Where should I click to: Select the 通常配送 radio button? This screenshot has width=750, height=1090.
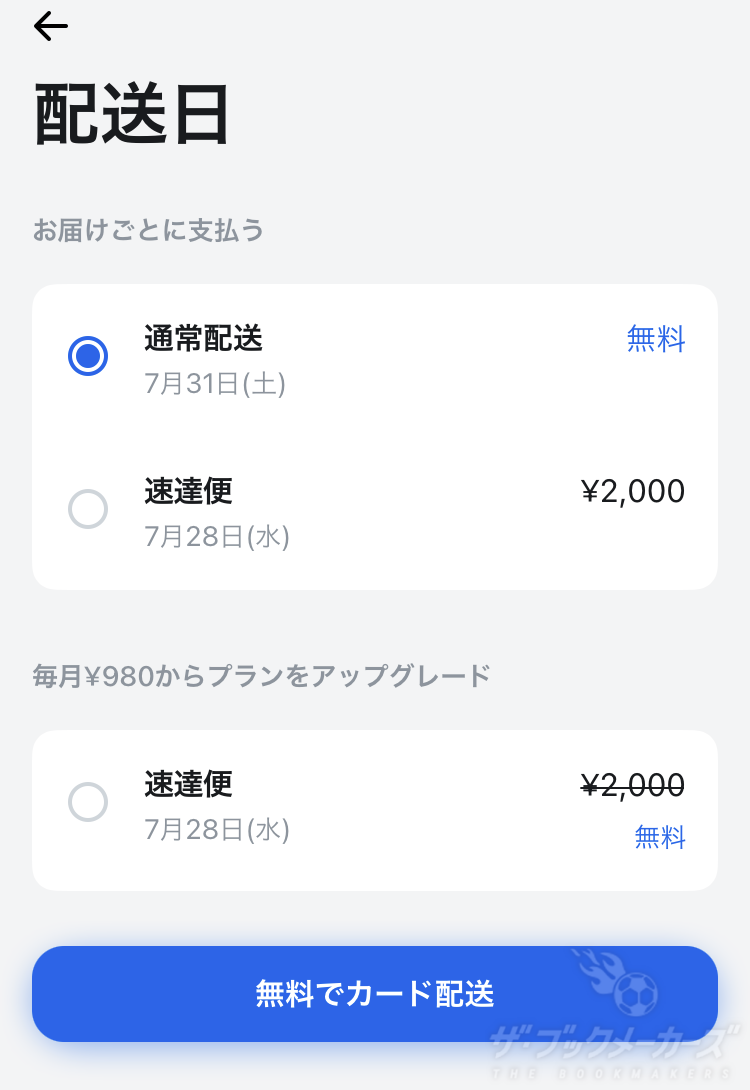[88, 356]
